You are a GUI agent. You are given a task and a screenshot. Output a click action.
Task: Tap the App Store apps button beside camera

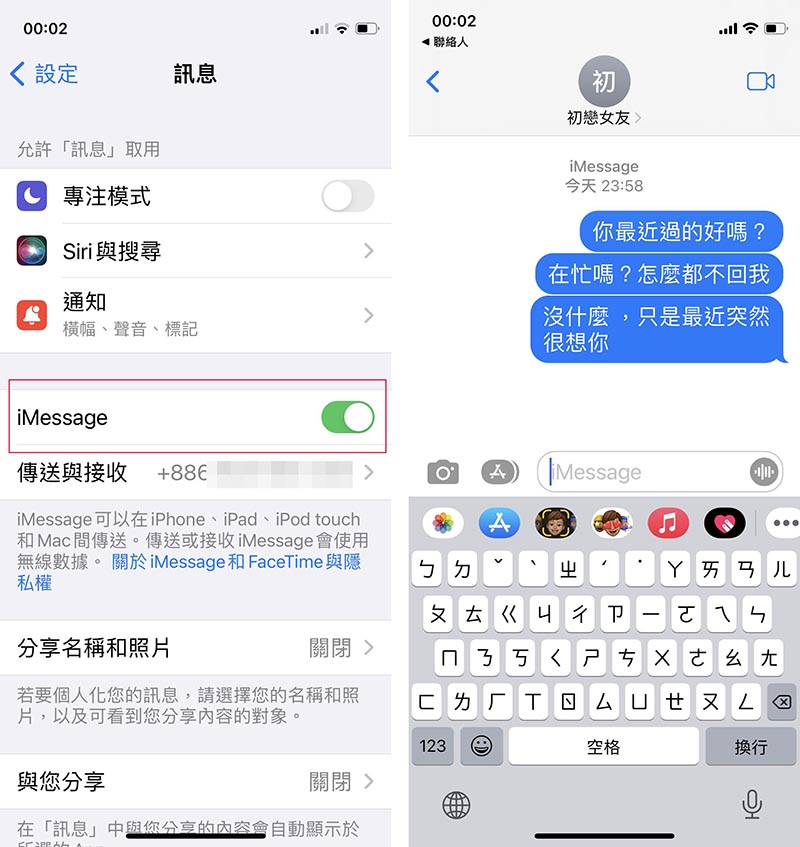coord(500,472)
